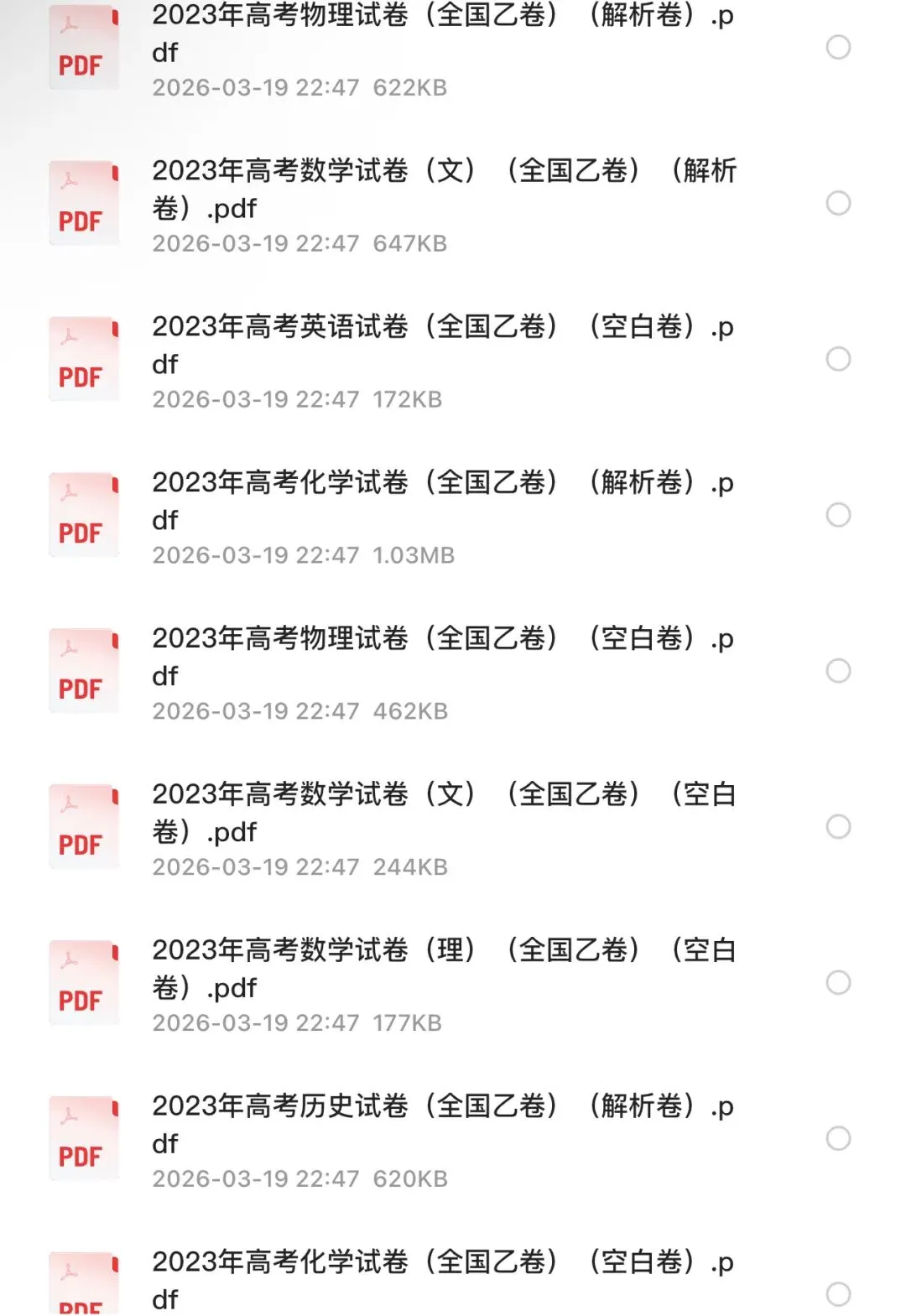This screenshot has width=906, height=1316.
Task: Tick the circle for 化学试卷 1.03MB
Action: 838,515
